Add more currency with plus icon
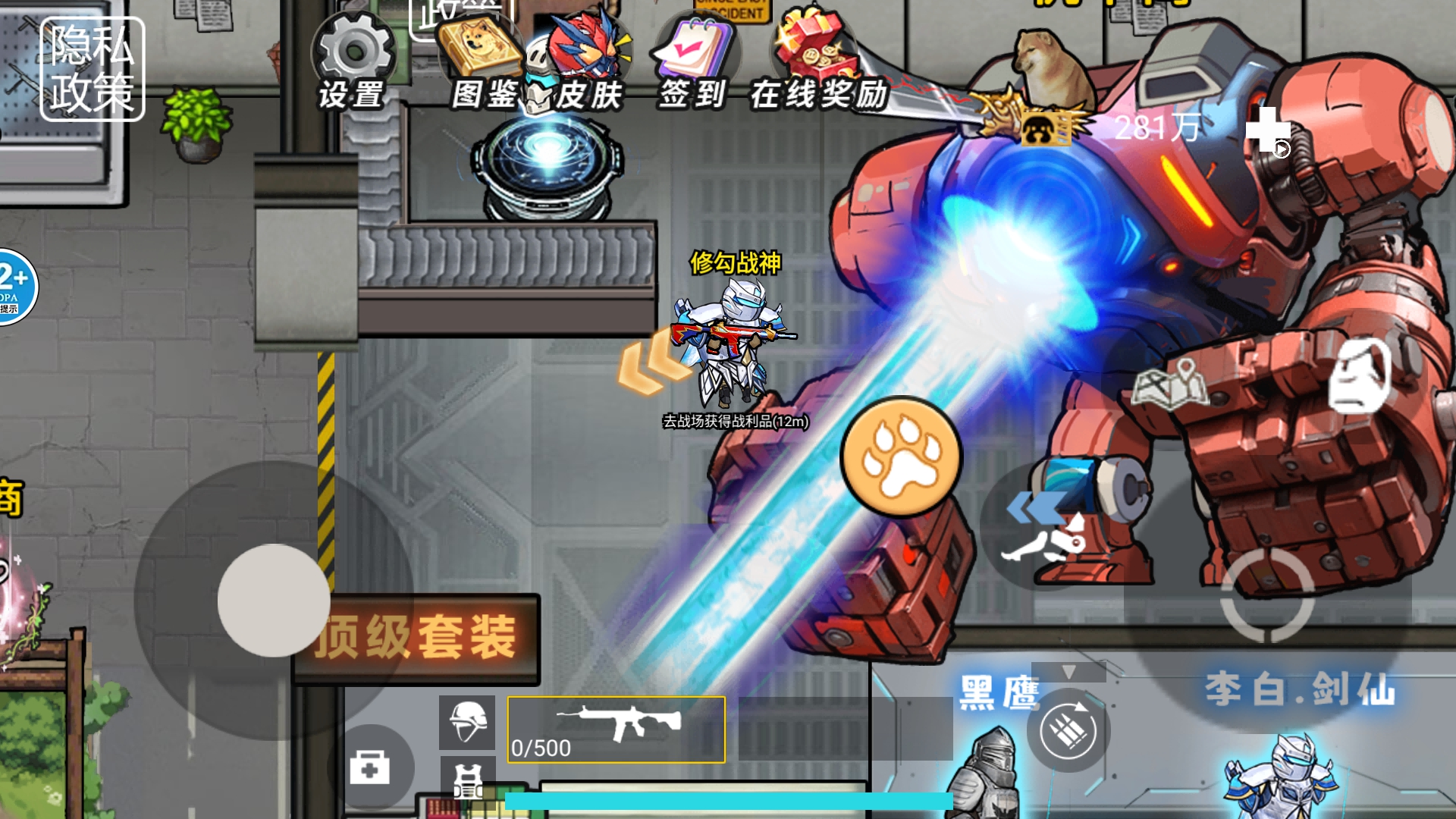Image resolution: width=1456 pixels, height=819 pixels. (1267, 130)
